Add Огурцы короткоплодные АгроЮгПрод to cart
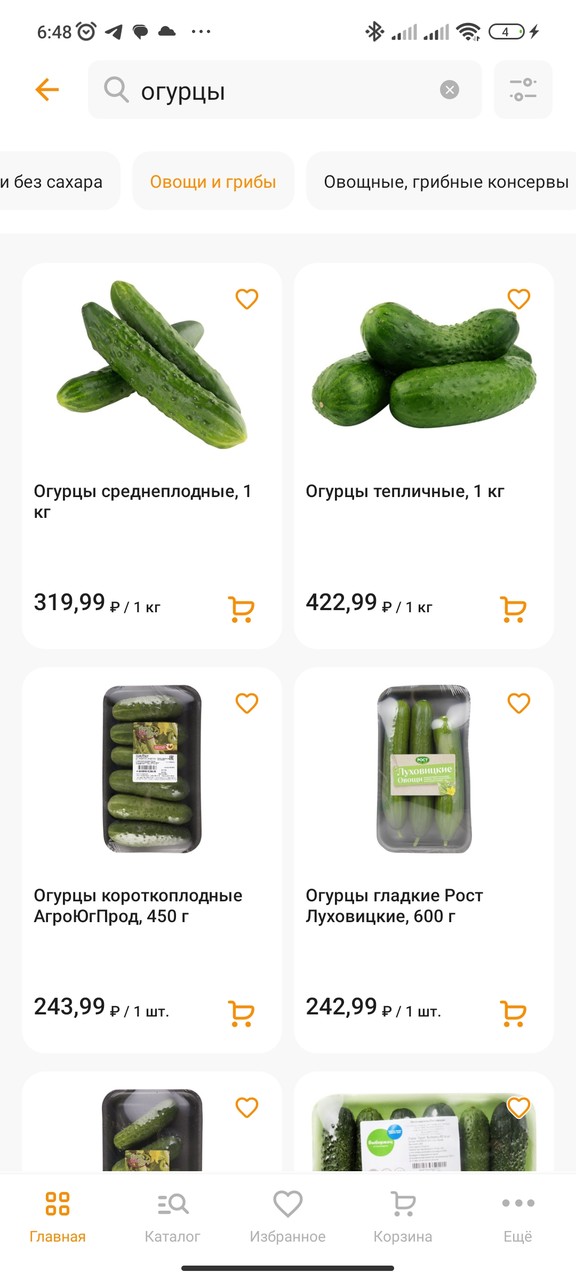This screenshot has width=576, height=1280. pyautogui.click(x=241, y=1013)
